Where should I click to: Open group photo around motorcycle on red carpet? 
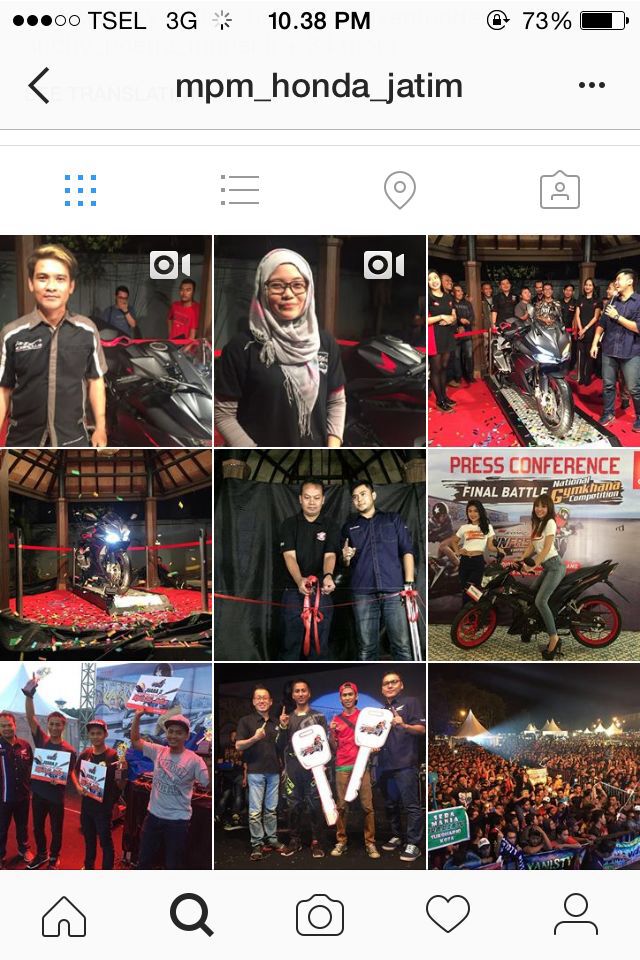pos(534,340)
